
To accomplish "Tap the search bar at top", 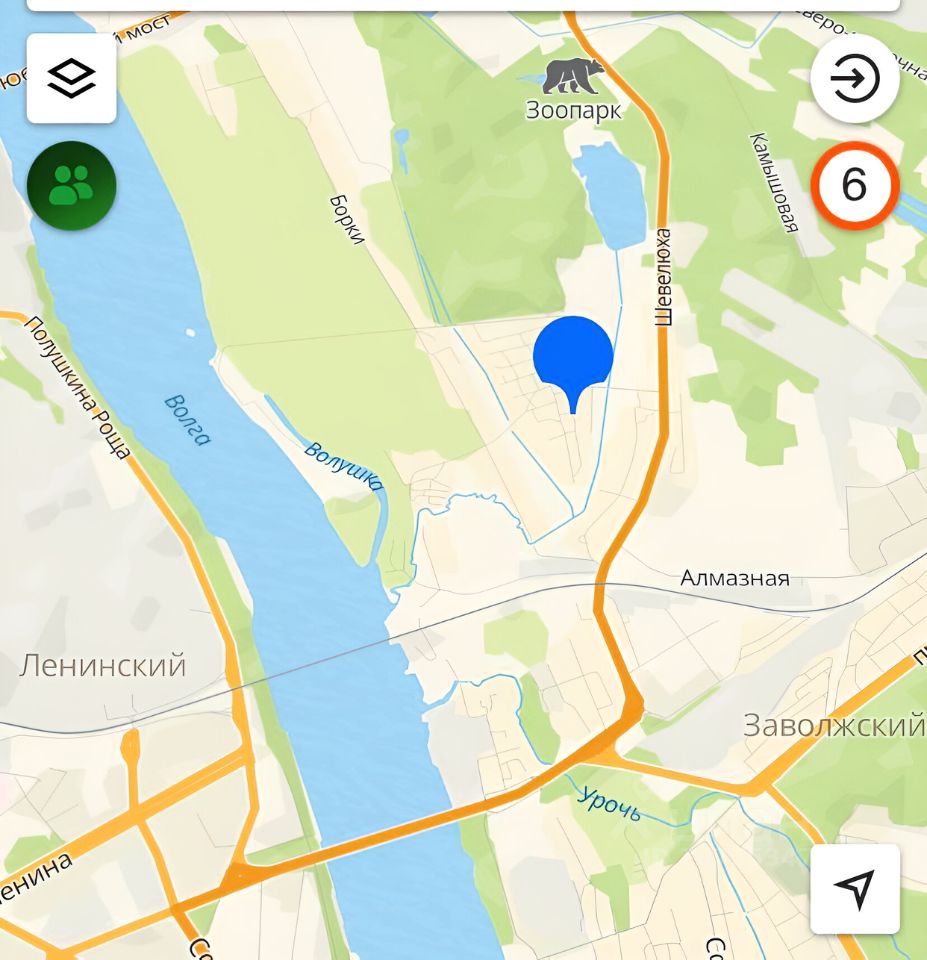I will pos(463,5).
